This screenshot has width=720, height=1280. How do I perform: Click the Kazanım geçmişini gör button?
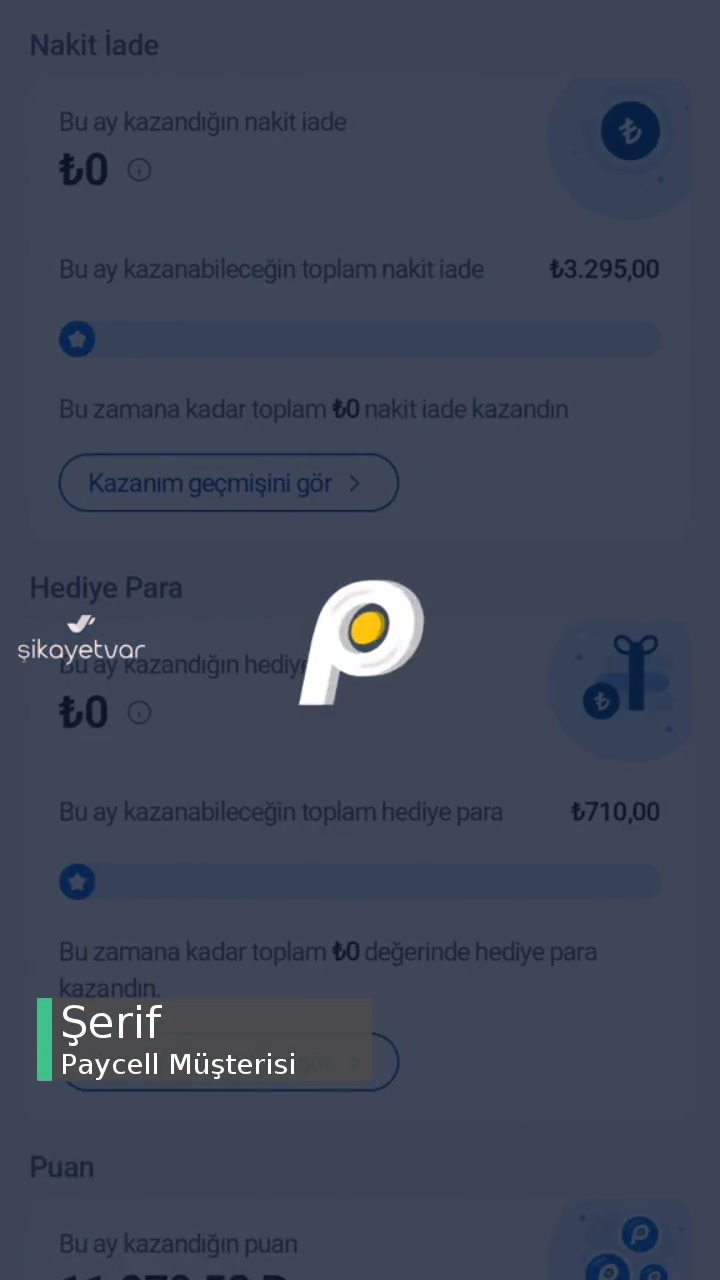(228, 483)
